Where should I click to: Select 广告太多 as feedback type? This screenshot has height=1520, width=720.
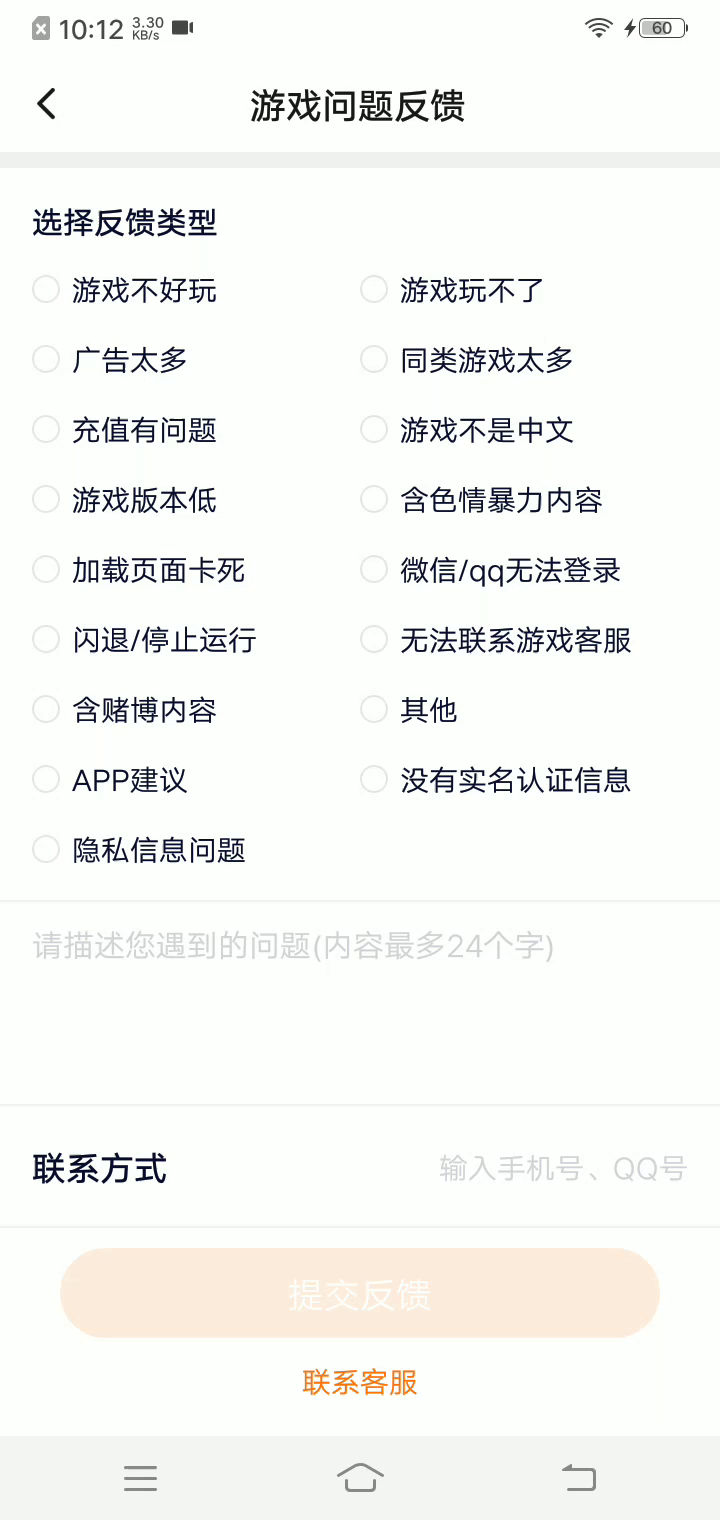46,360
